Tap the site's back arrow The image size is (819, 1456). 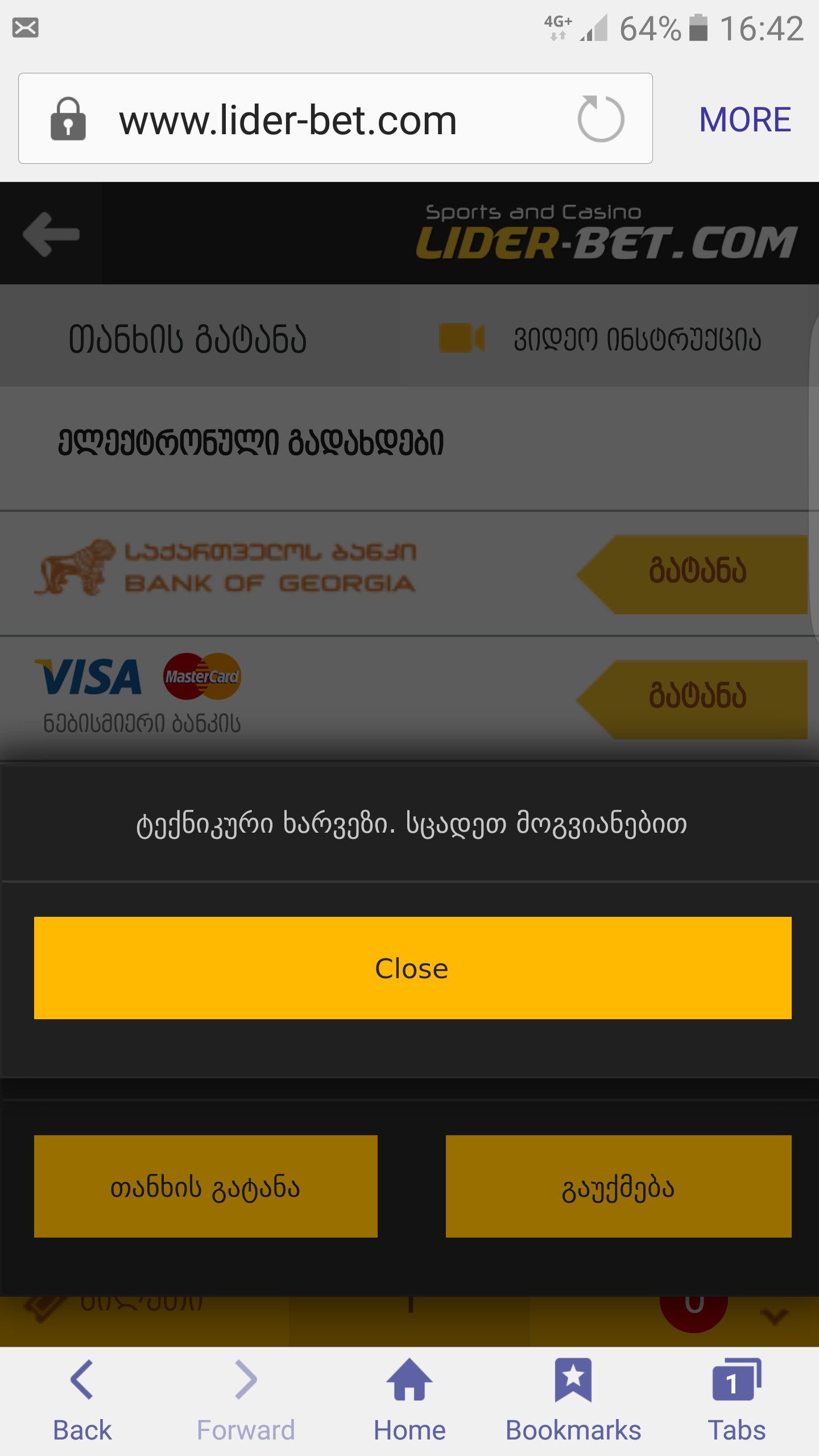click(51, 234)
